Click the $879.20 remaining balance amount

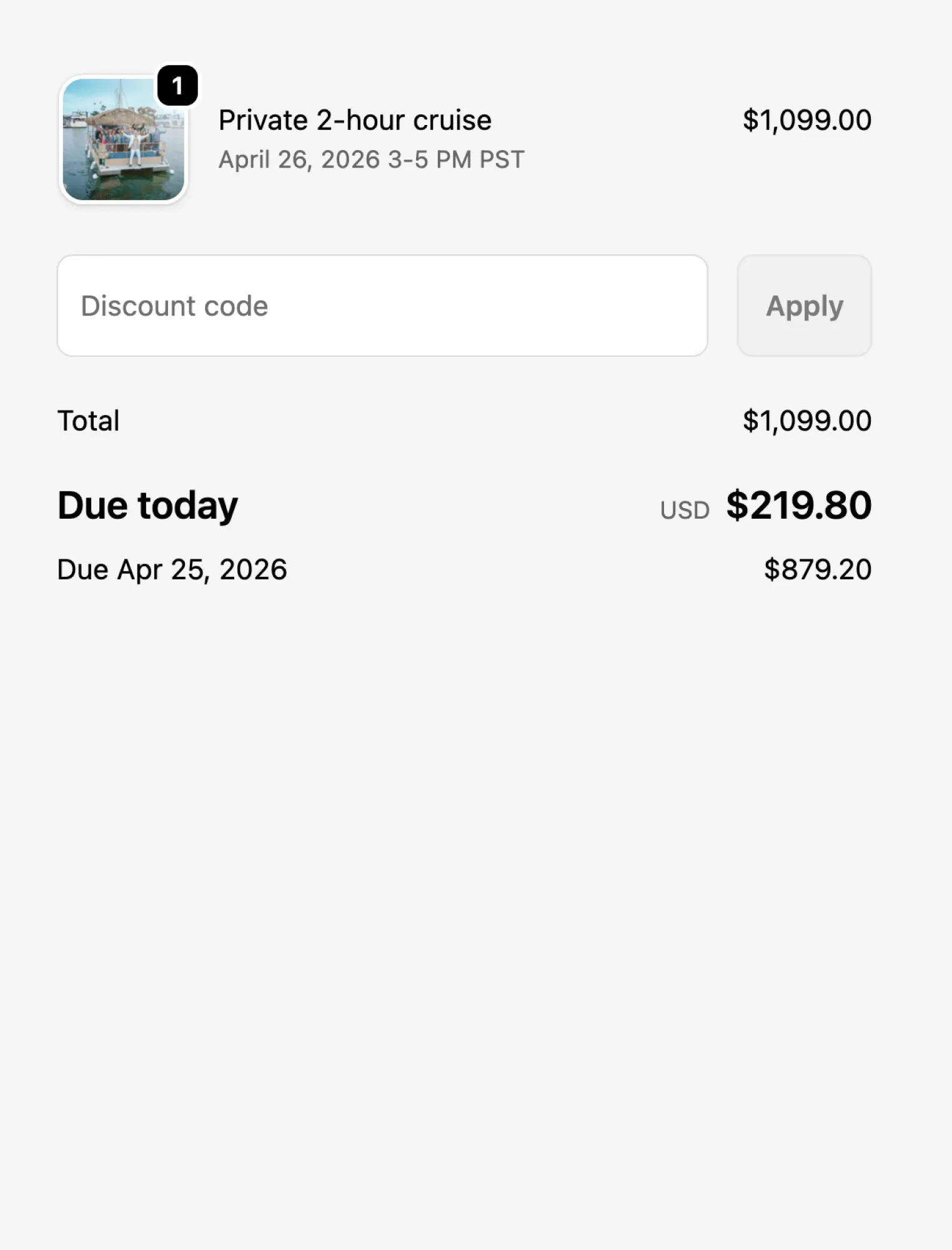[x=818, y=569]
